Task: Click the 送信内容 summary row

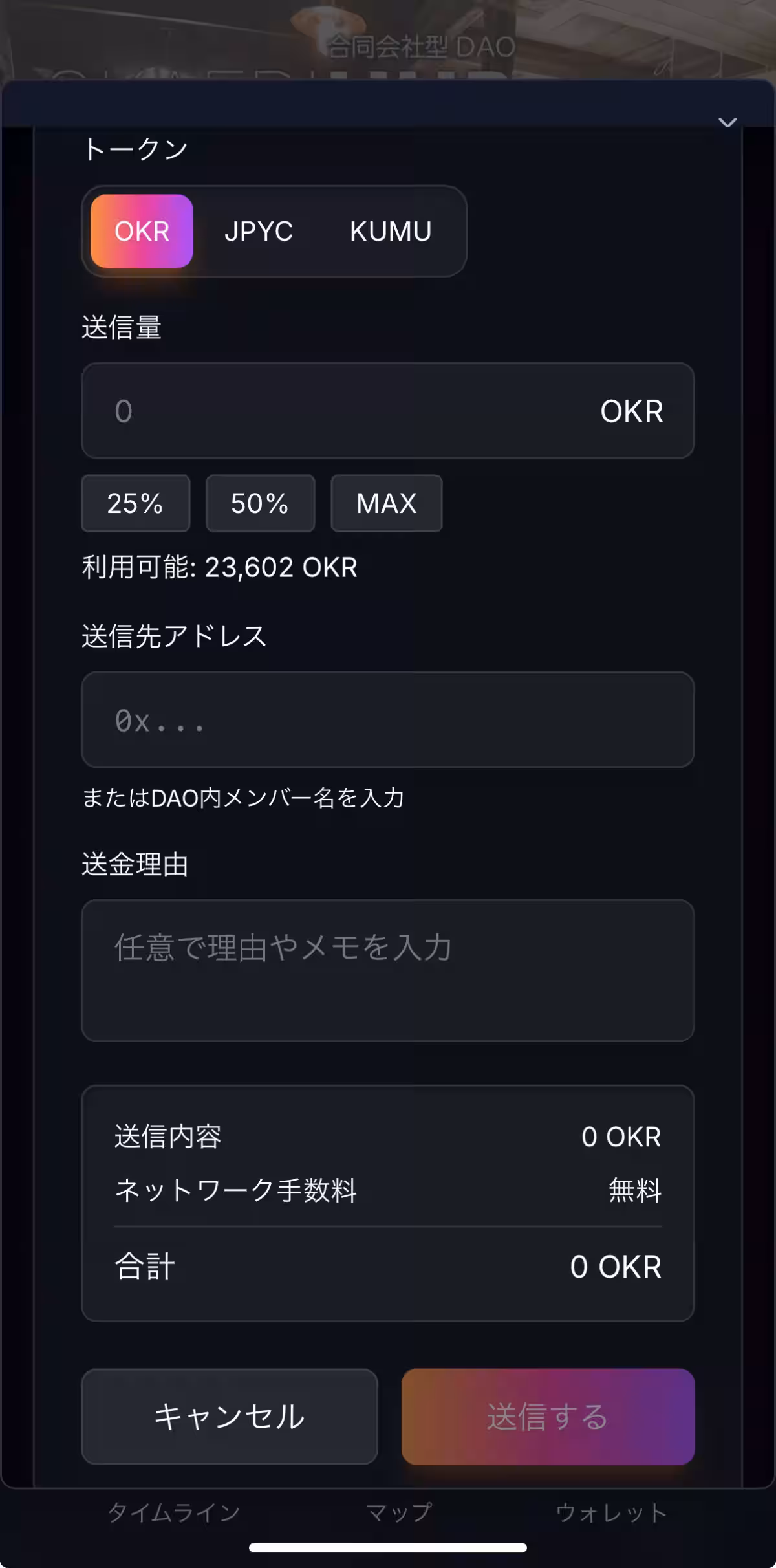Action: click(387, 1137)
